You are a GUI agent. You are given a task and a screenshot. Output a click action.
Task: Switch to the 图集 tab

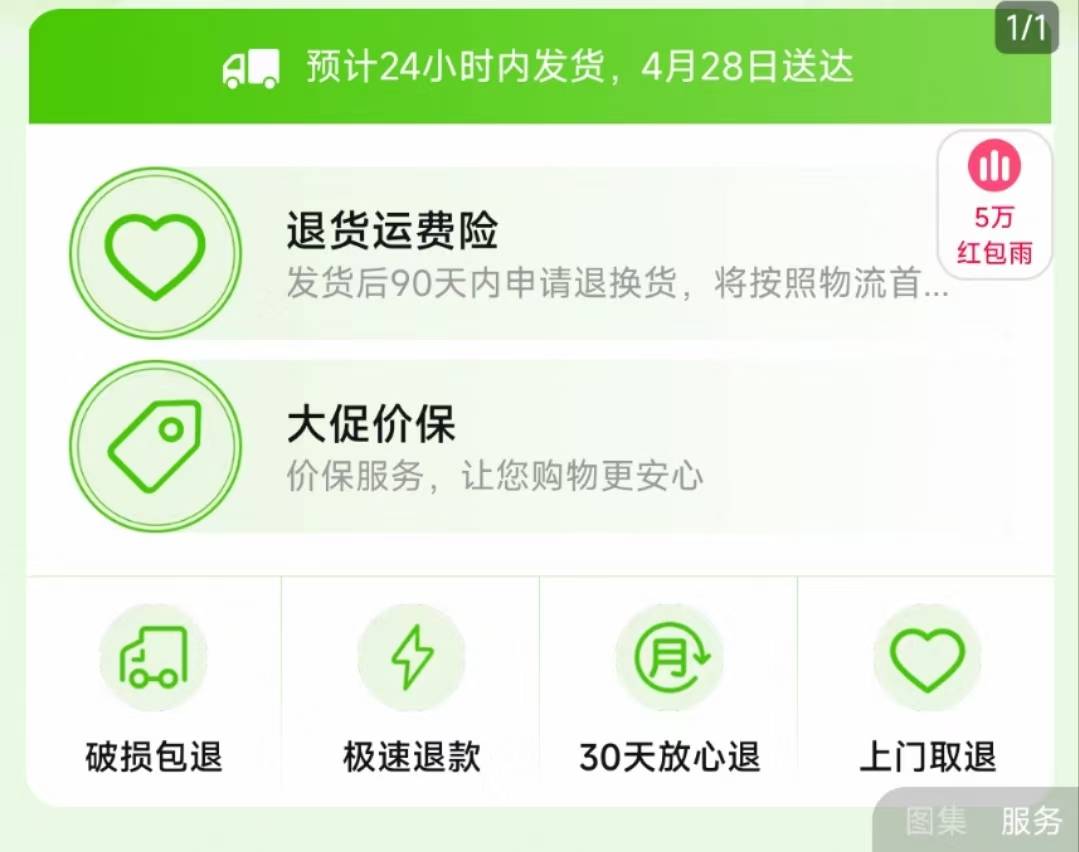tap(936, 821)
